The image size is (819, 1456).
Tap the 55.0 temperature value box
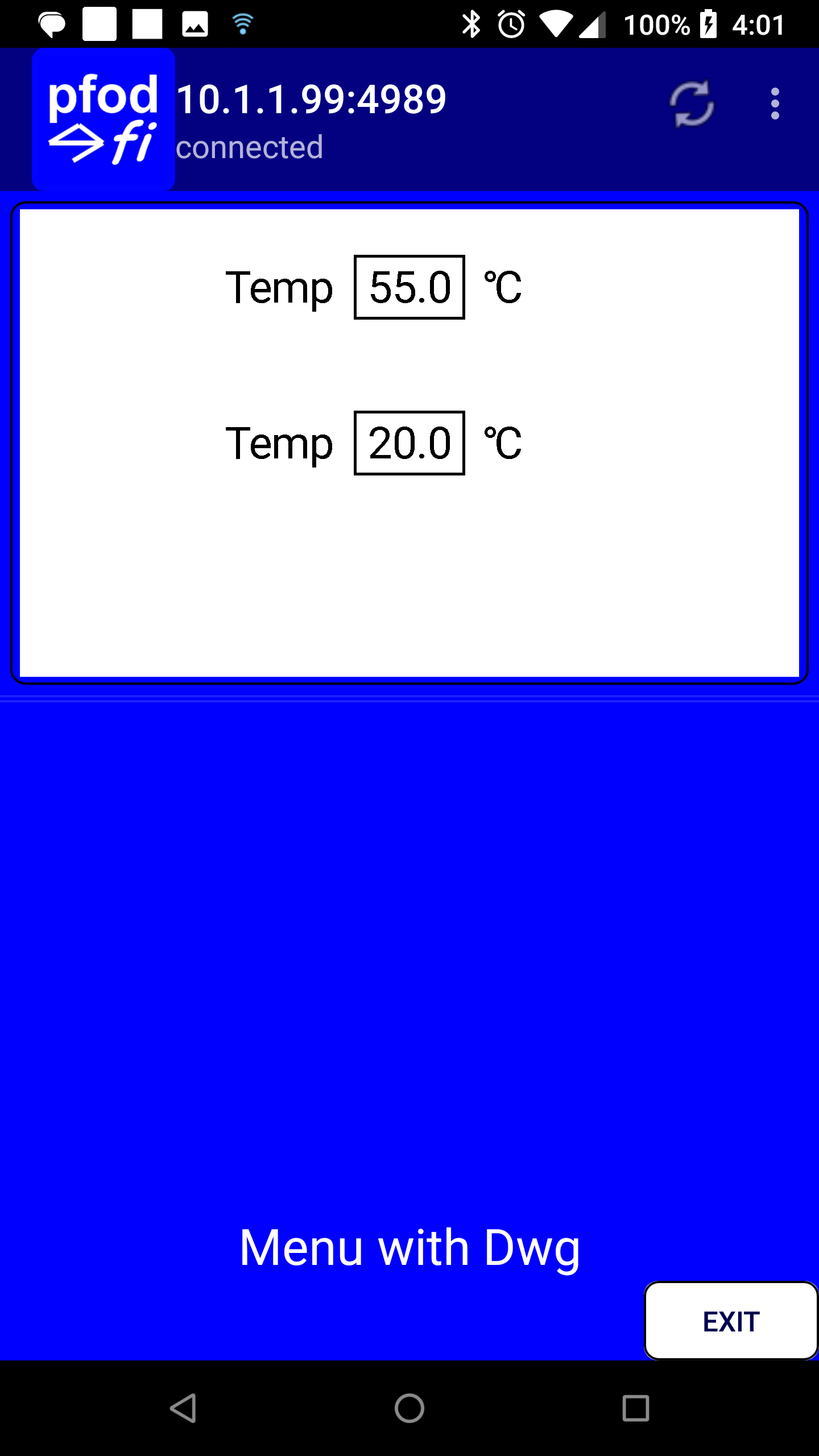(409, 287)
